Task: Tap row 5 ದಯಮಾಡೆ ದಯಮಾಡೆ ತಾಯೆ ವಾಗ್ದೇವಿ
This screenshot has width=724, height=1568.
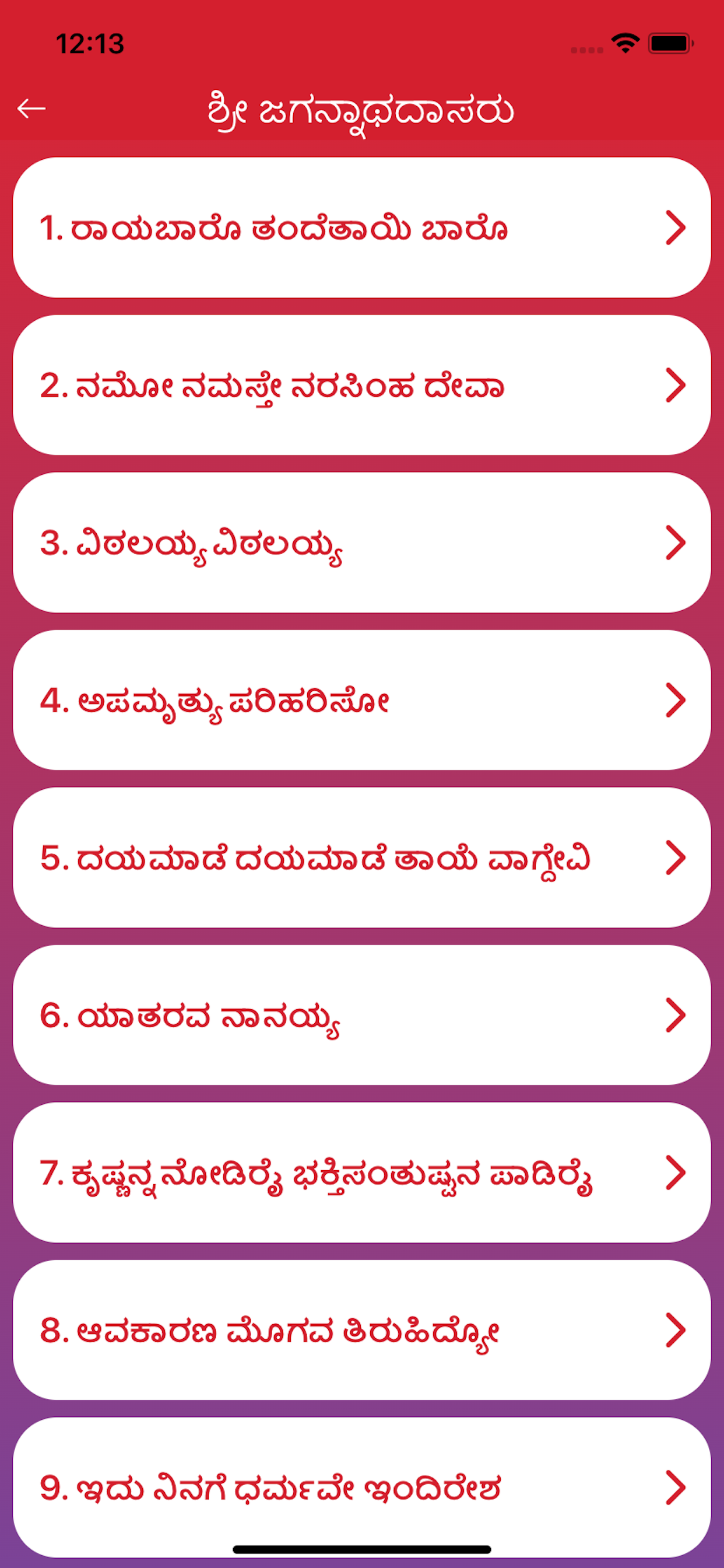Action: tap(361, 857)
